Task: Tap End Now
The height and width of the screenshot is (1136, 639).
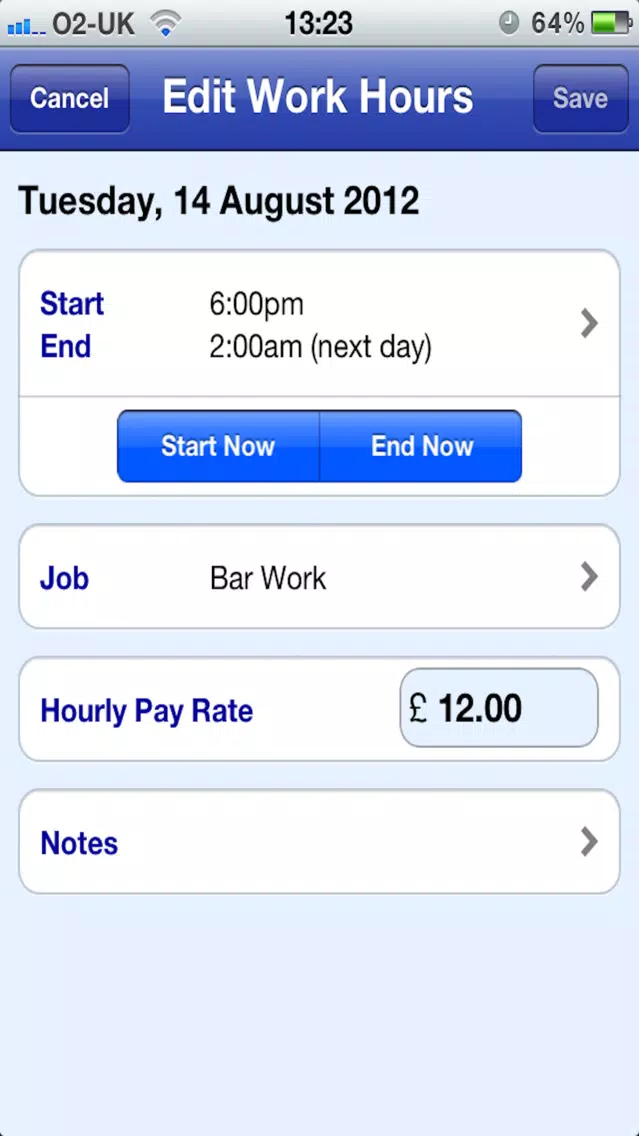Action: pyautogui.click(x=421, y=446)
